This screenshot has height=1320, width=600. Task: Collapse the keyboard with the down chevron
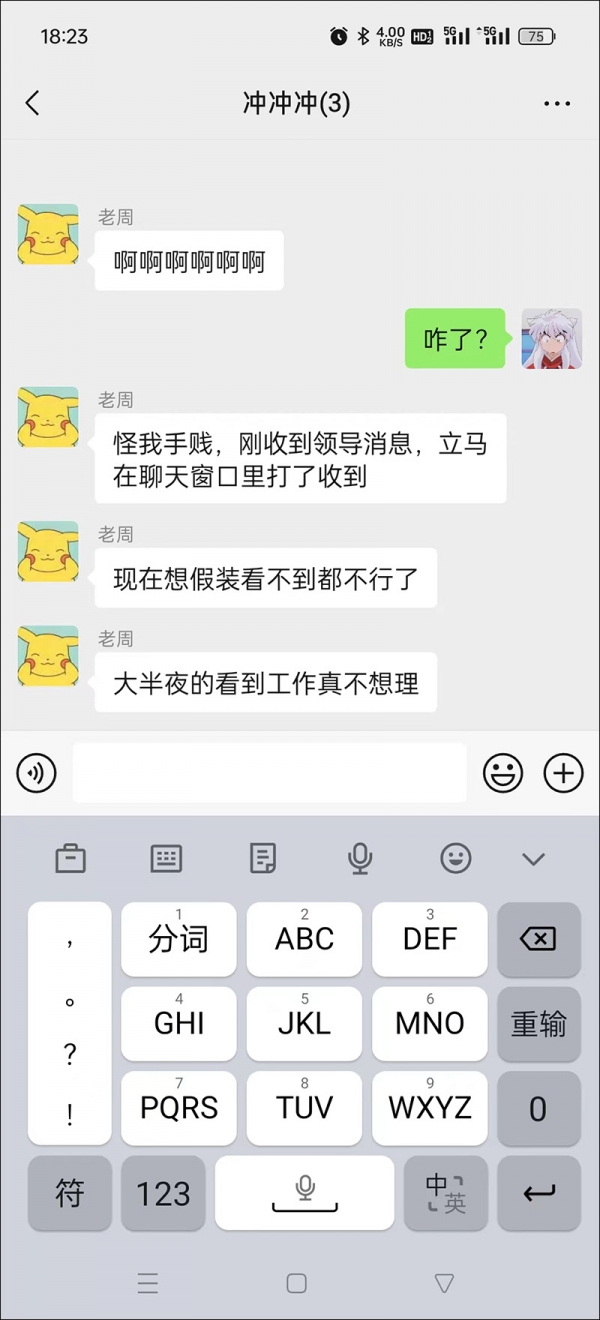point(534,859)
